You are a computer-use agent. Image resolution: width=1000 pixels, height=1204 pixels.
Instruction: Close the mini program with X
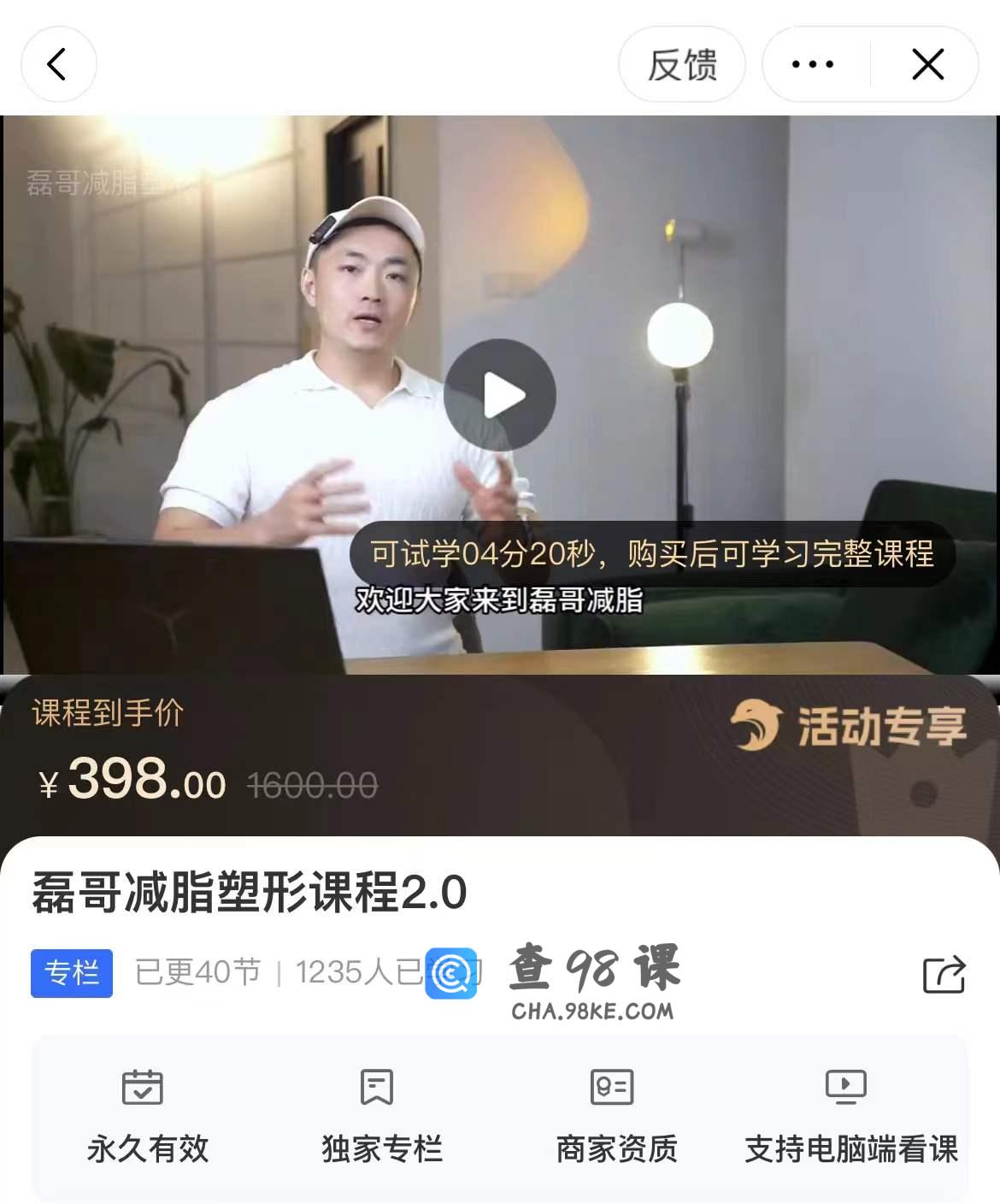pos(927,64)
